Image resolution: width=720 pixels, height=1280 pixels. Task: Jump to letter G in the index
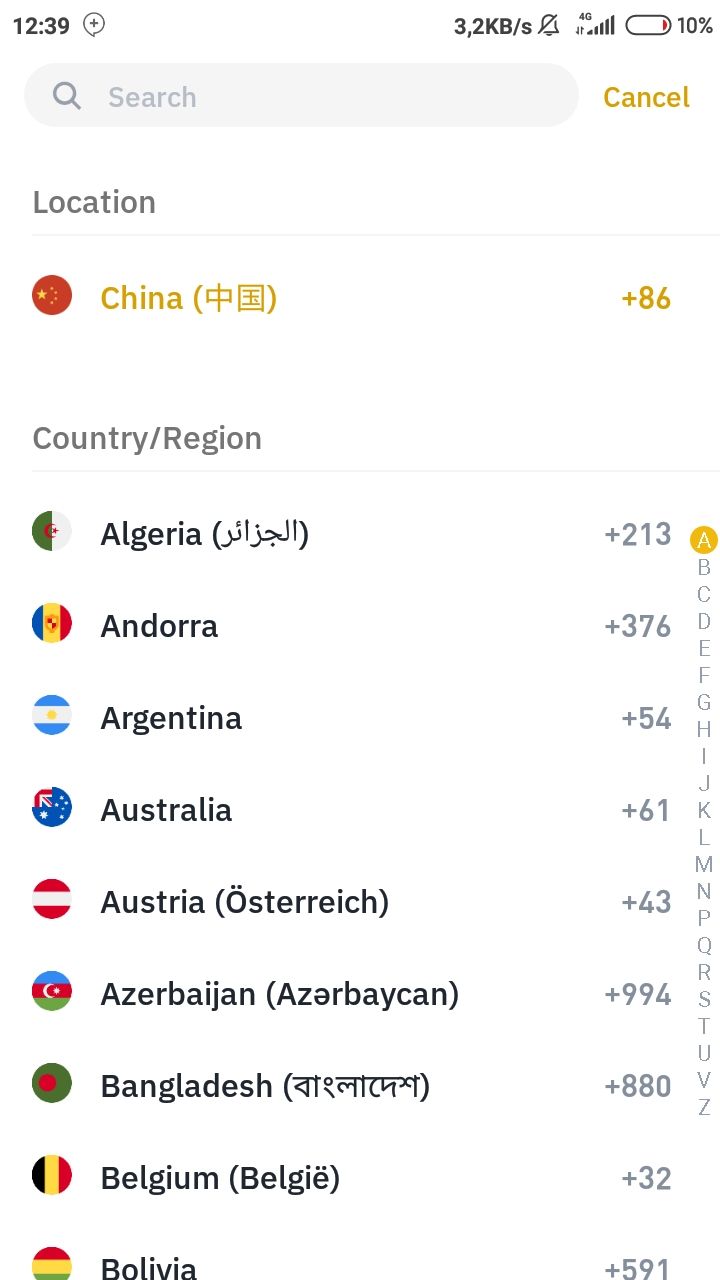pos(704,702)
